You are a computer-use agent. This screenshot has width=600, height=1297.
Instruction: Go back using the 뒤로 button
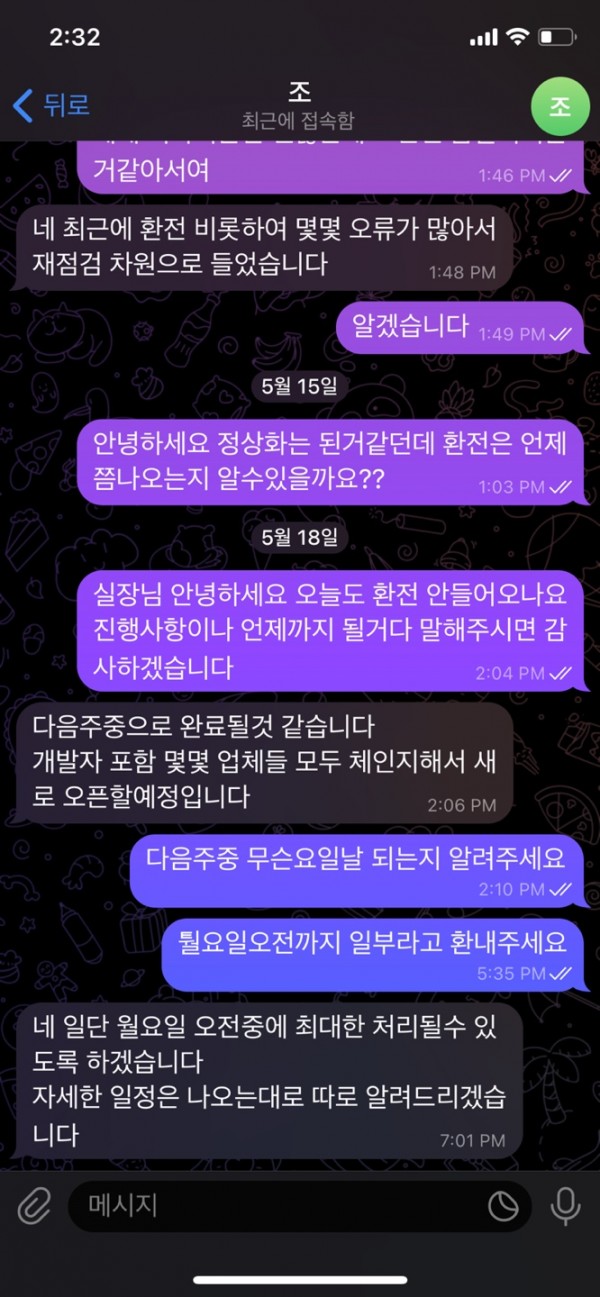(x=52, y=104)
